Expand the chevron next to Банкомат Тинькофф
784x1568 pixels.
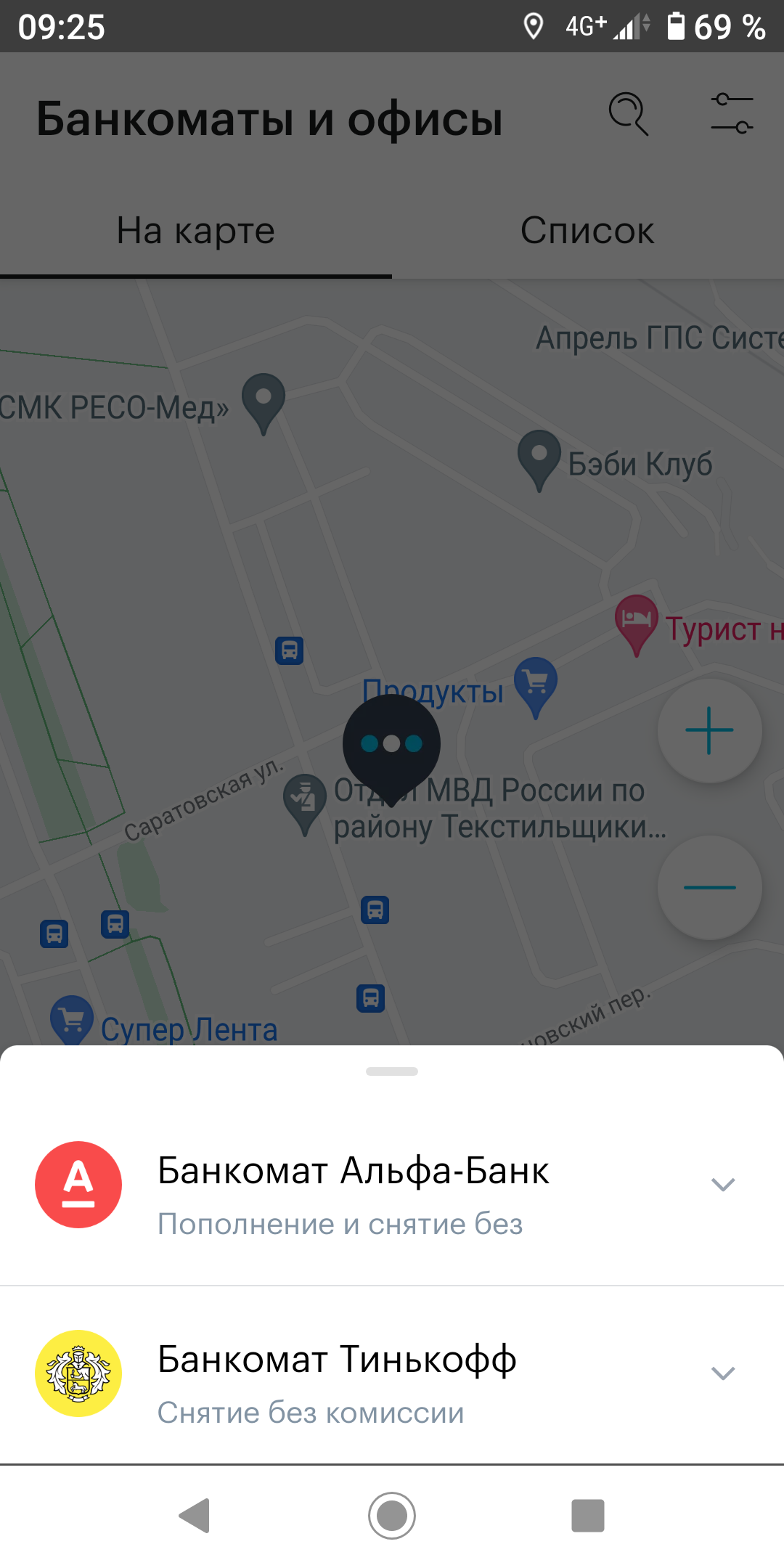point(723,1373)
